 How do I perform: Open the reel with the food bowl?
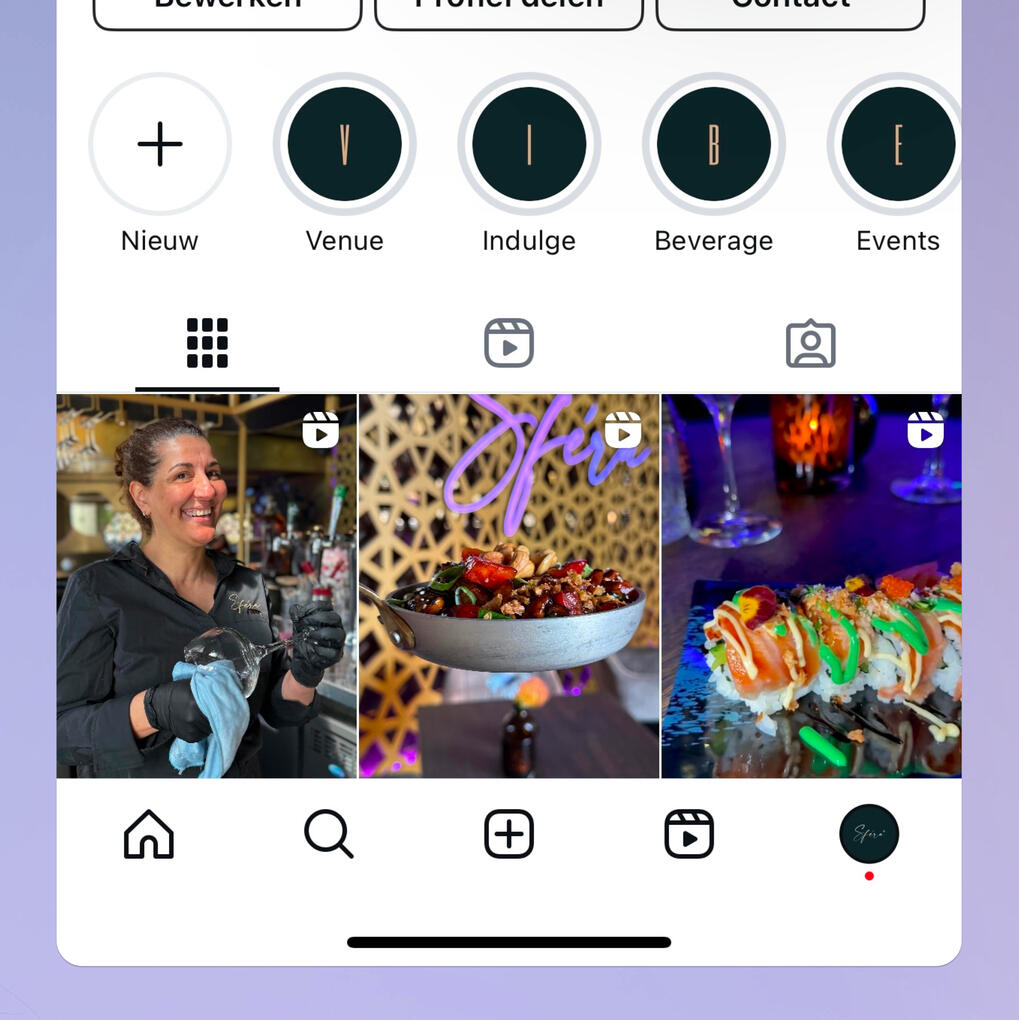[x=509, y=586]
